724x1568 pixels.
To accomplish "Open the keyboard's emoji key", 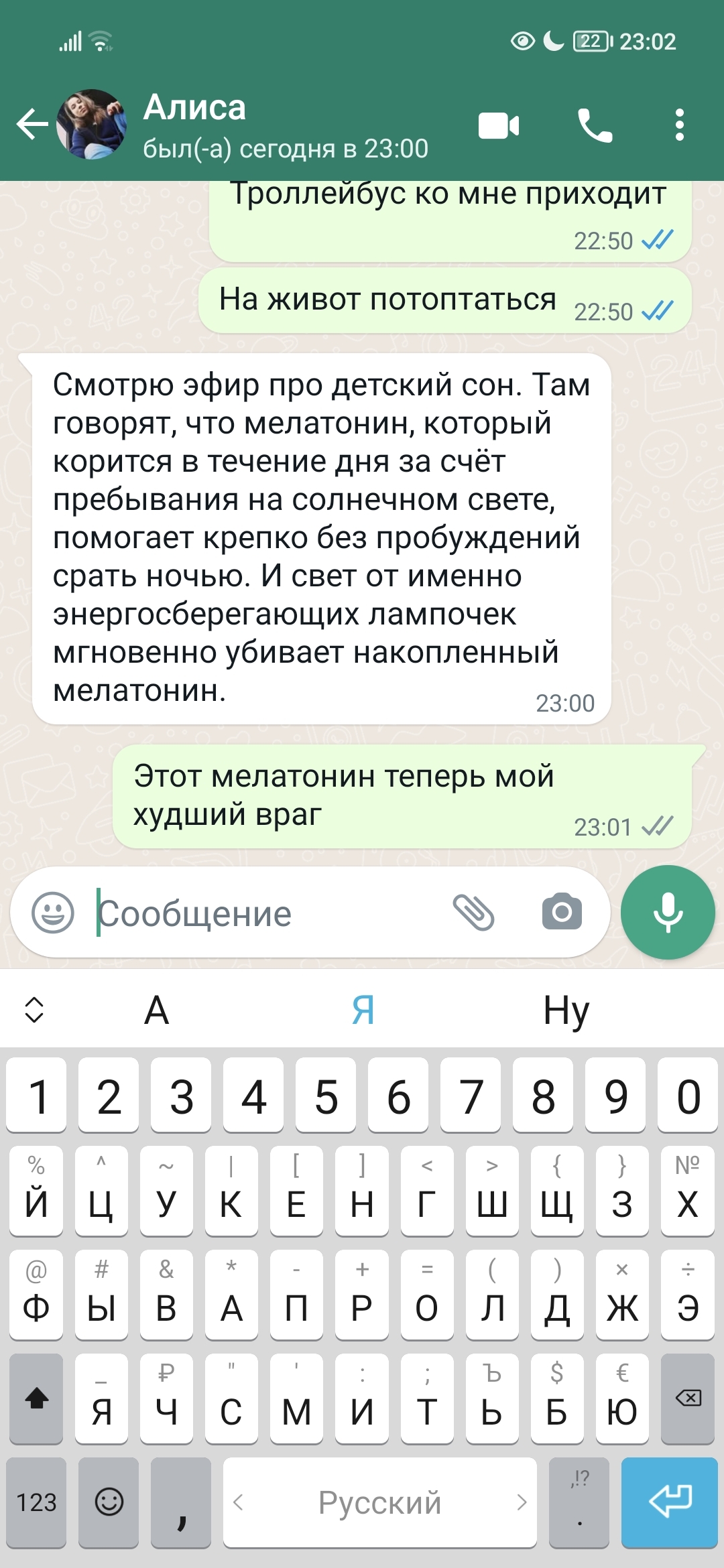I will coord(109,1502).
